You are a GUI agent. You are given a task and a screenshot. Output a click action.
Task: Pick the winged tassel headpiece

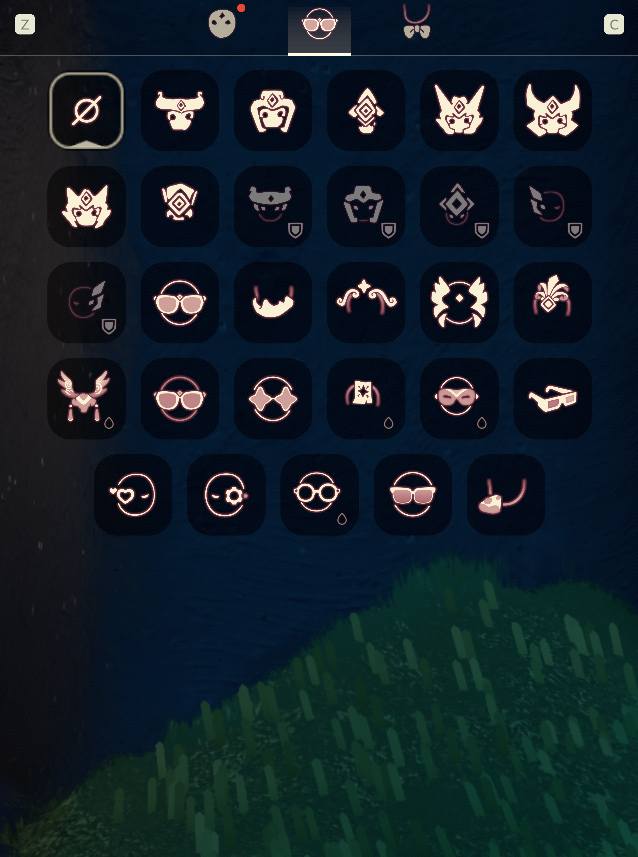[x=86, y=399]
